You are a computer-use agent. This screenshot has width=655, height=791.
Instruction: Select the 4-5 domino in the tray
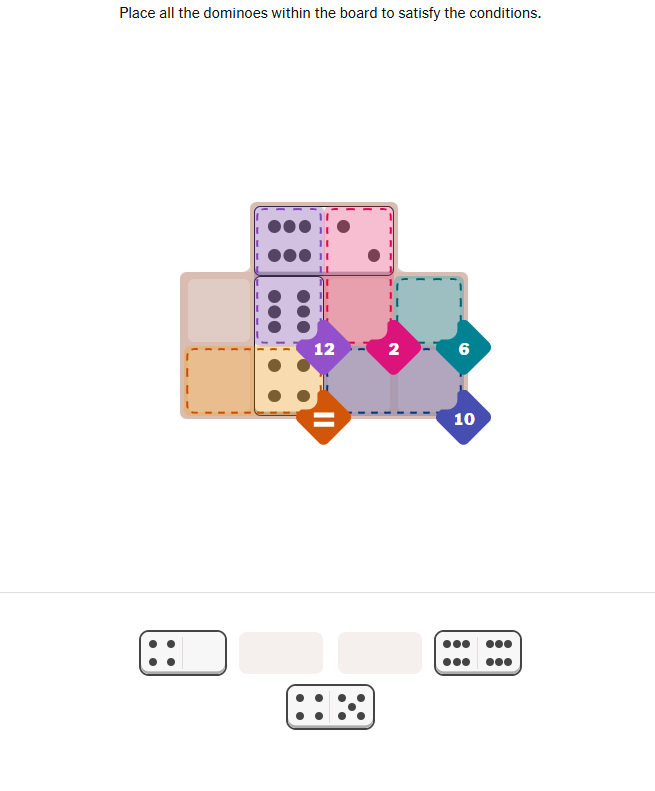coord(330,706)
